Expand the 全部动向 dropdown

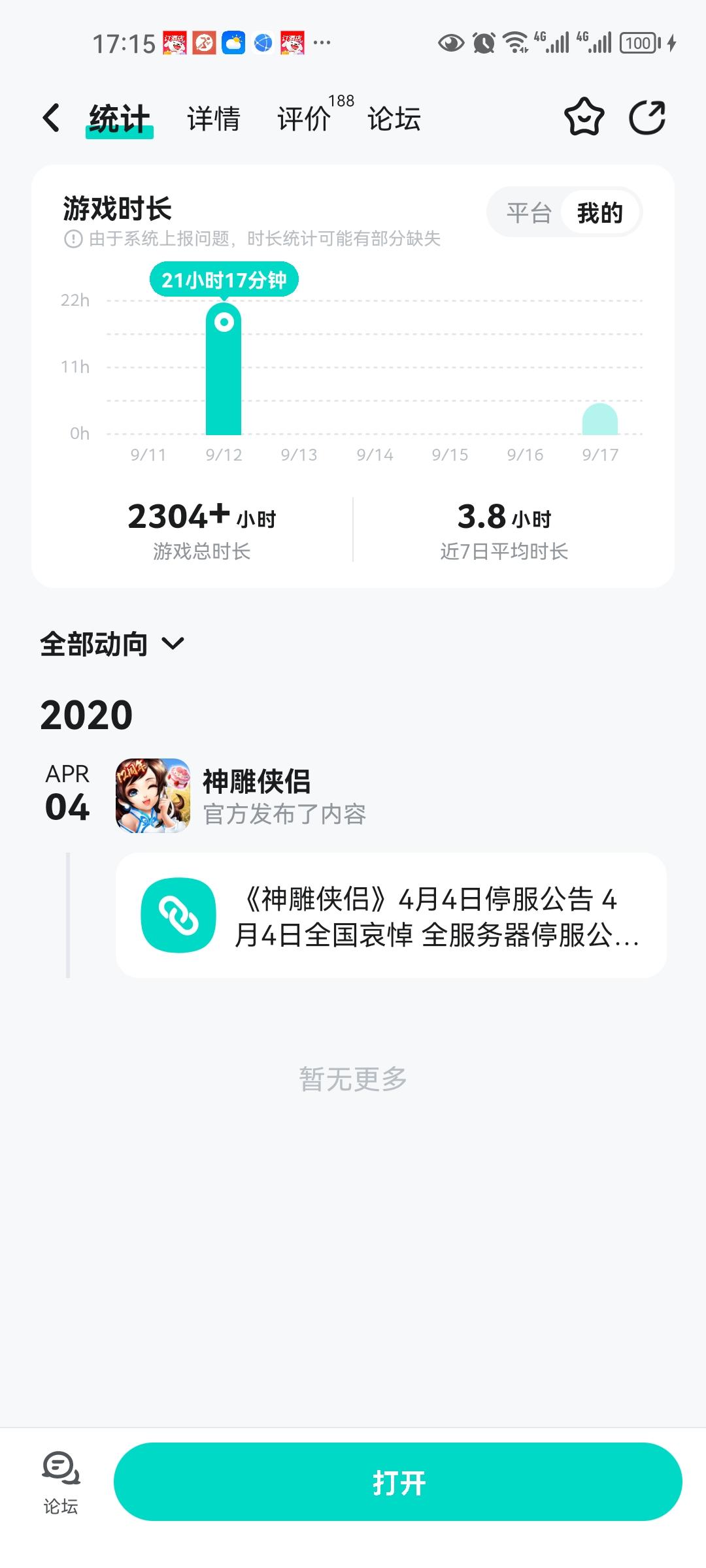point(112,644)
